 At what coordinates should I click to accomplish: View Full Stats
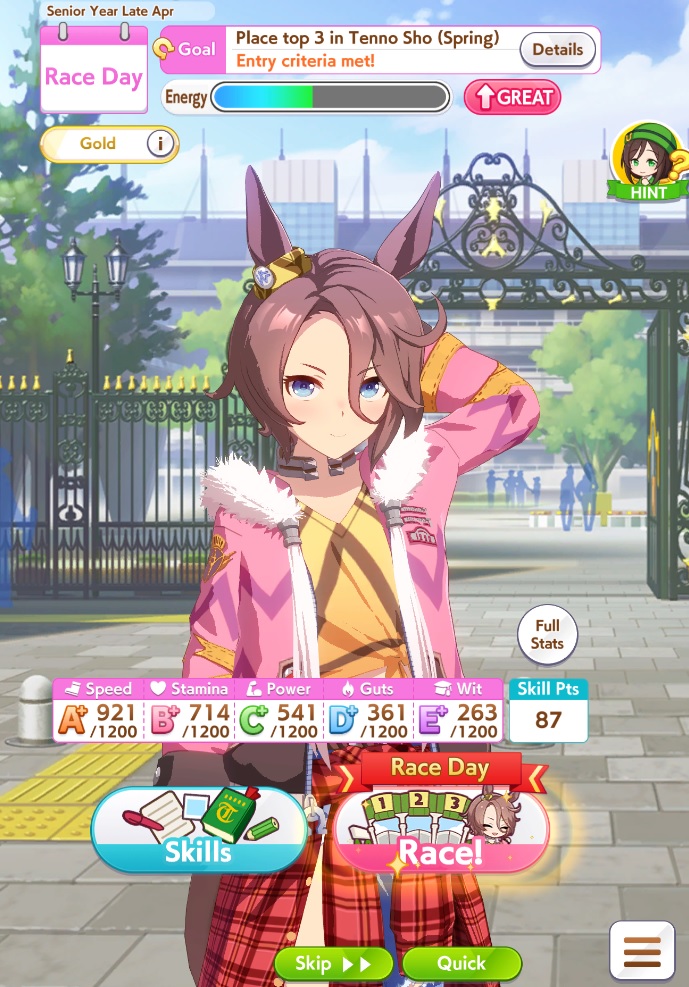[547, 634]
